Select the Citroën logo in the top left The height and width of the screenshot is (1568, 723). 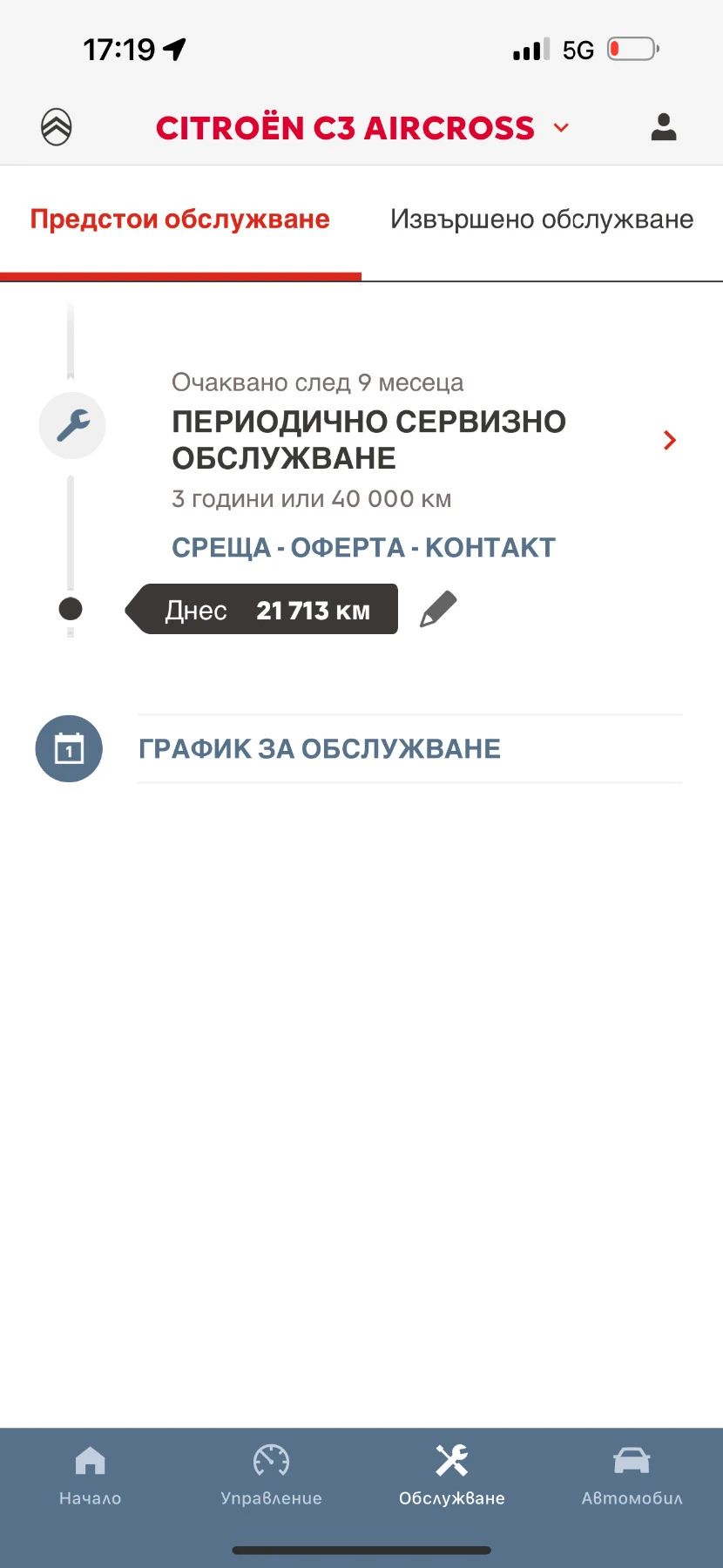coord(56,127)
